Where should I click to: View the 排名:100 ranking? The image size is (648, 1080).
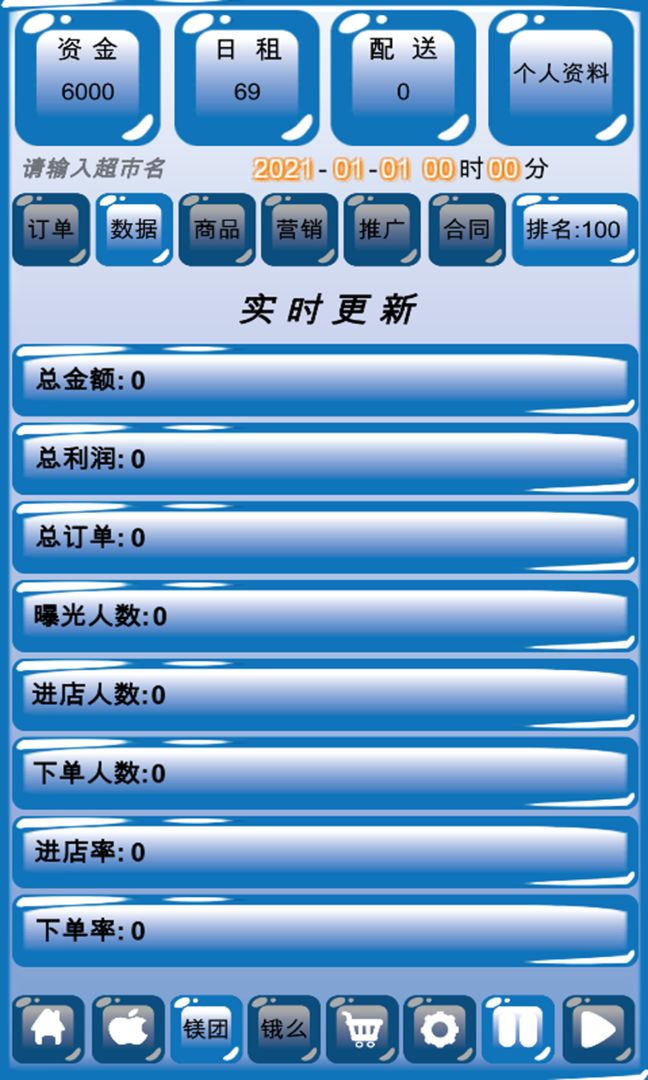pos(574,229)
